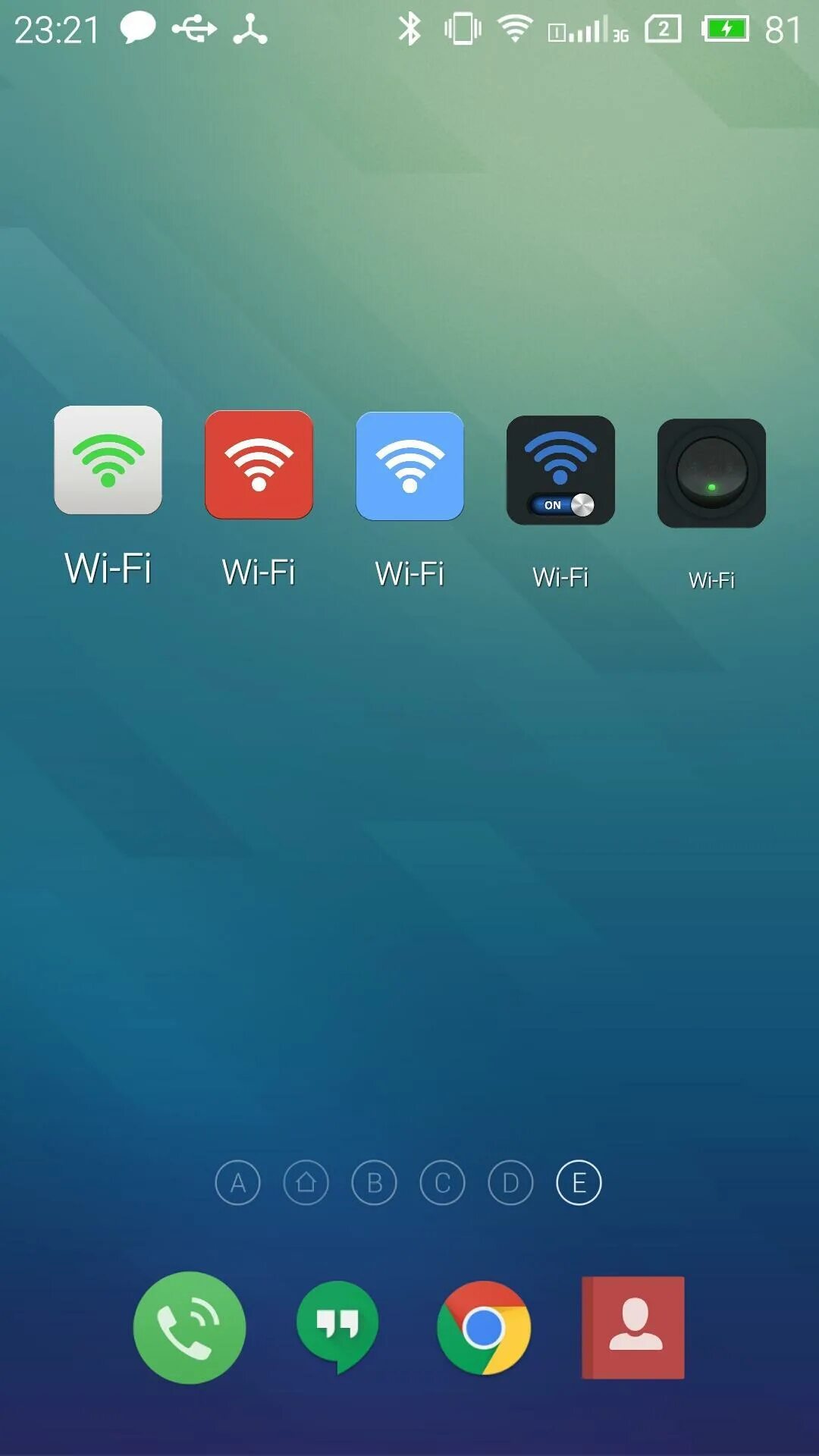Tap the current page E indicator
The image size is (819, 1456).
coord(579,1182)
